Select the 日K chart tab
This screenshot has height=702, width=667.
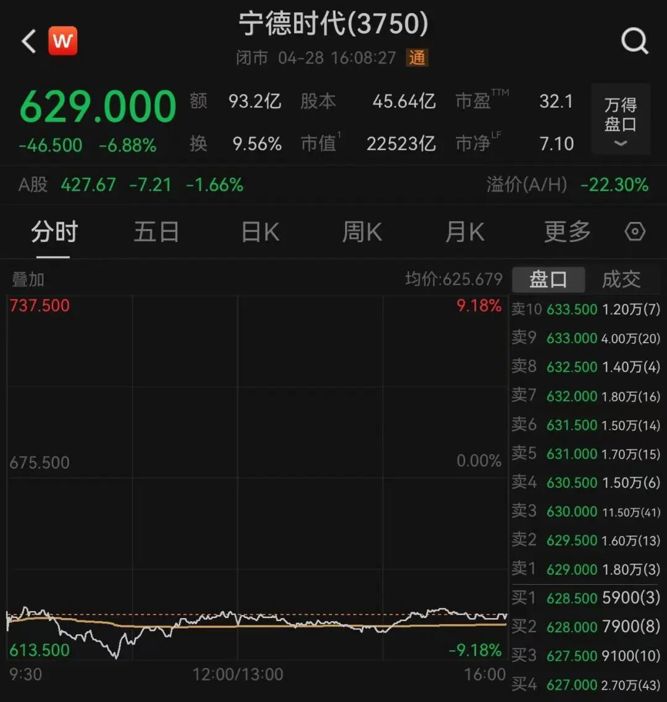click(x=260, y=232)
